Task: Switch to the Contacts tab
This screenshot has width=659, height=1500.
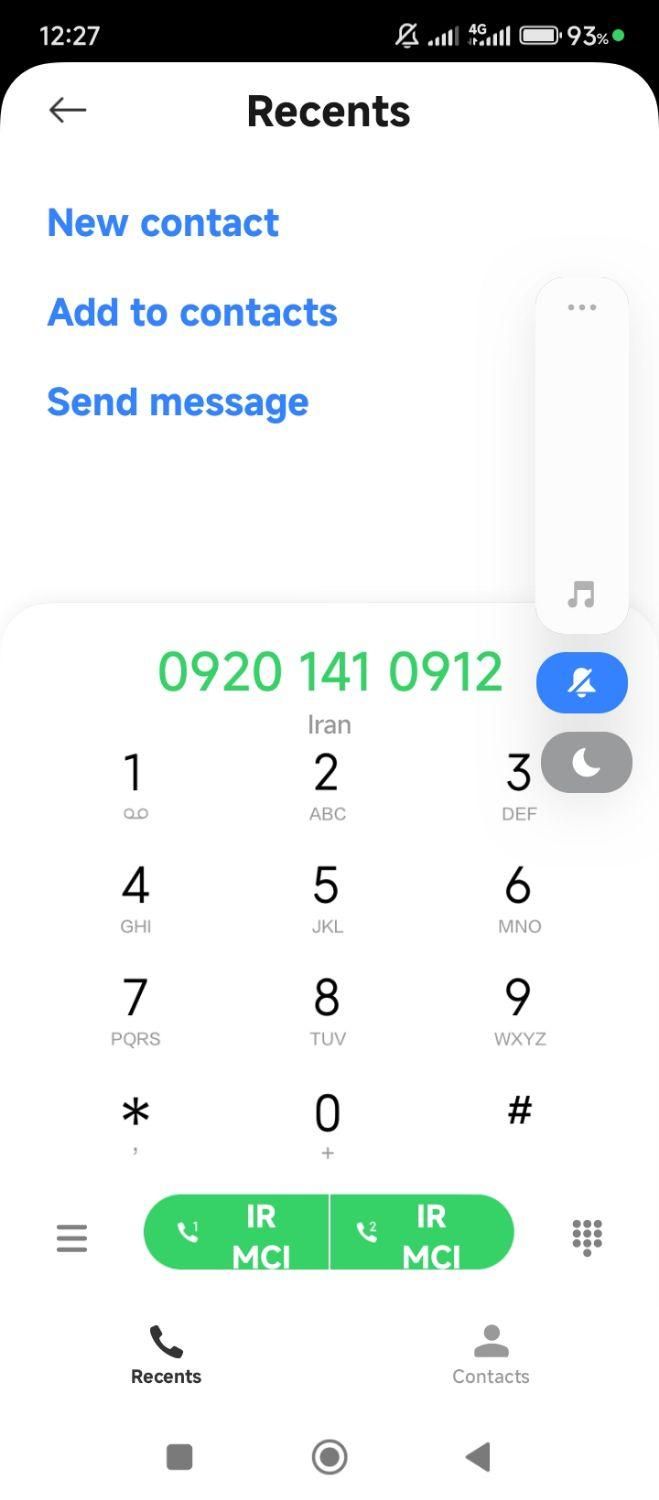Action: click(490, 1355)
